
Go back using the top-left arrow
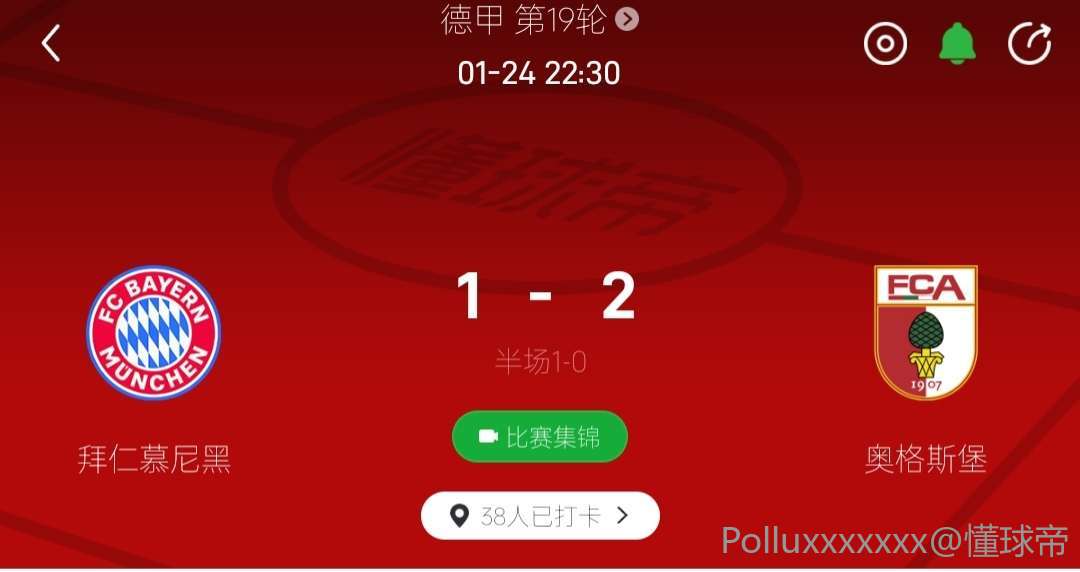click(51, 43)
